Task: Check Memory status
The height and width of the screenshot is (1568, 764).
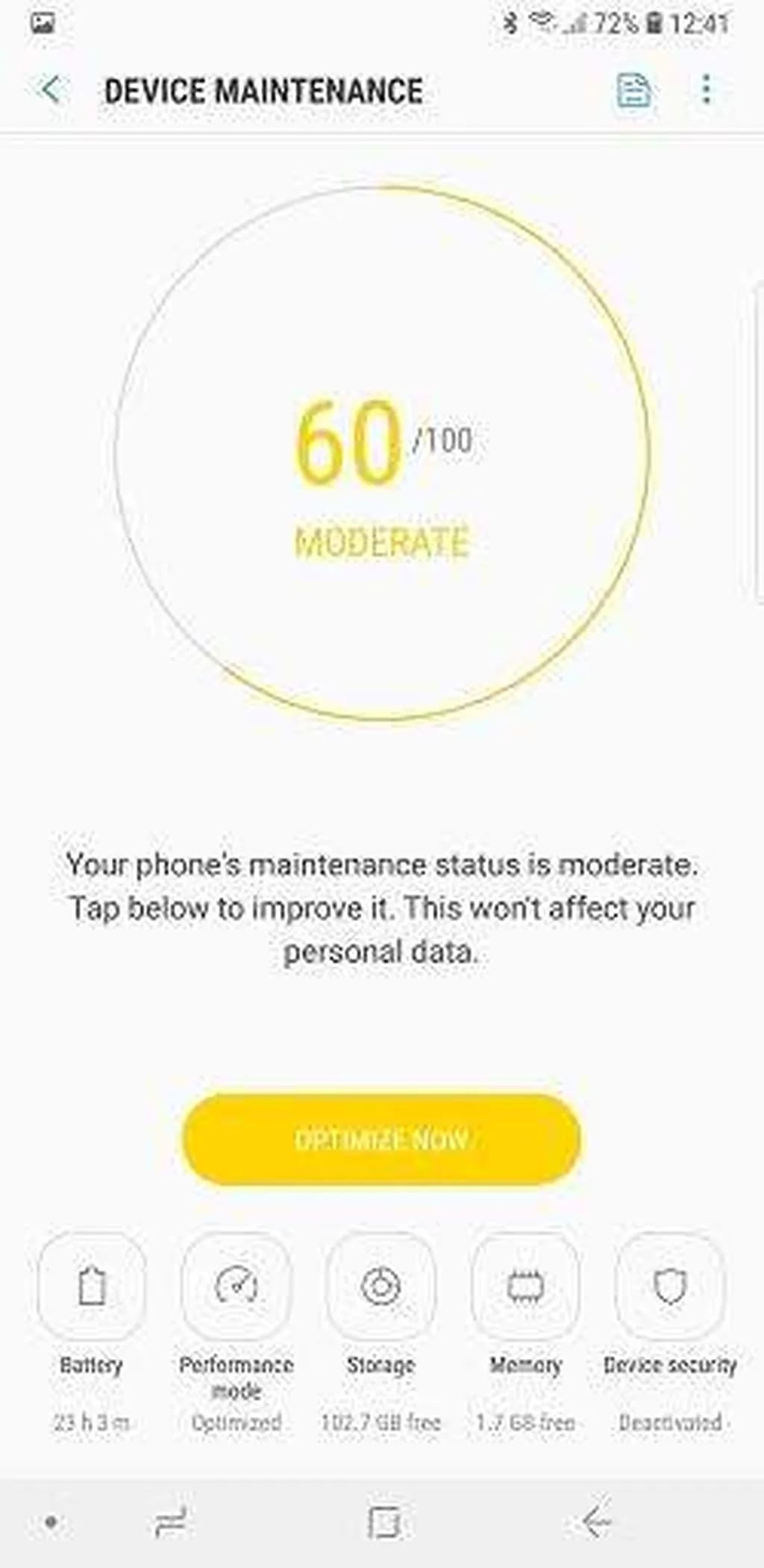Action: [525, 1286]
